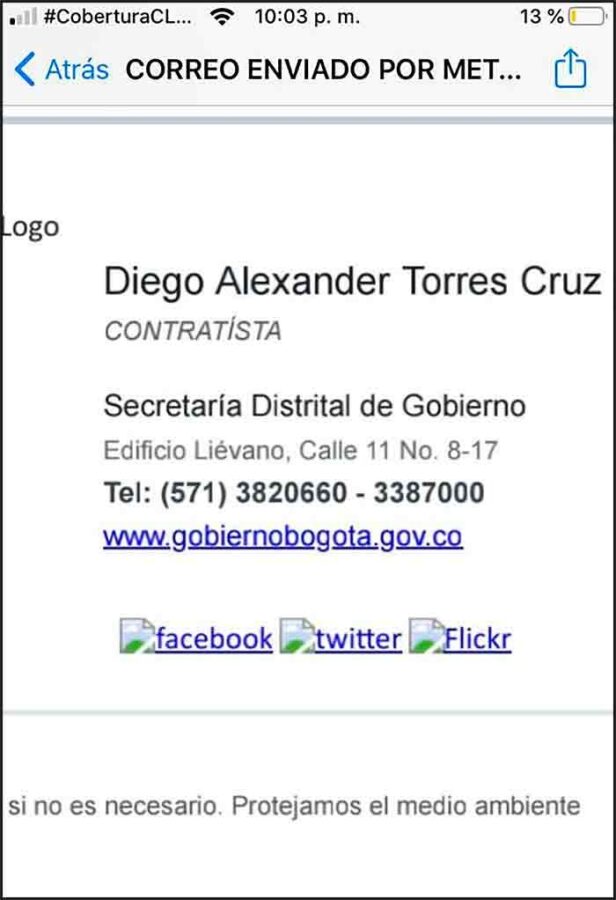Open the facebook link
Image resolution: width=616 pixels, height=900 pixels.
[197, 638]
